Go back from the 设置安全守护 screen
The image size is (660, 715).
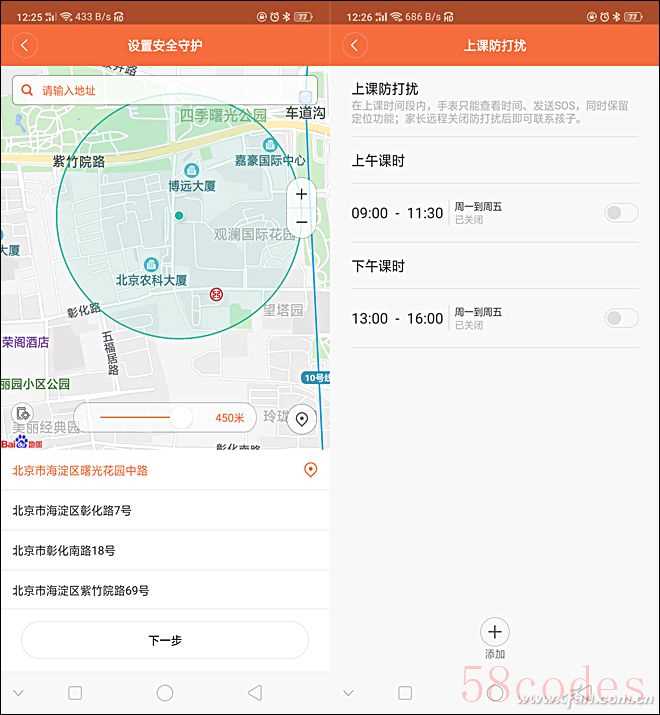(24, 45)
